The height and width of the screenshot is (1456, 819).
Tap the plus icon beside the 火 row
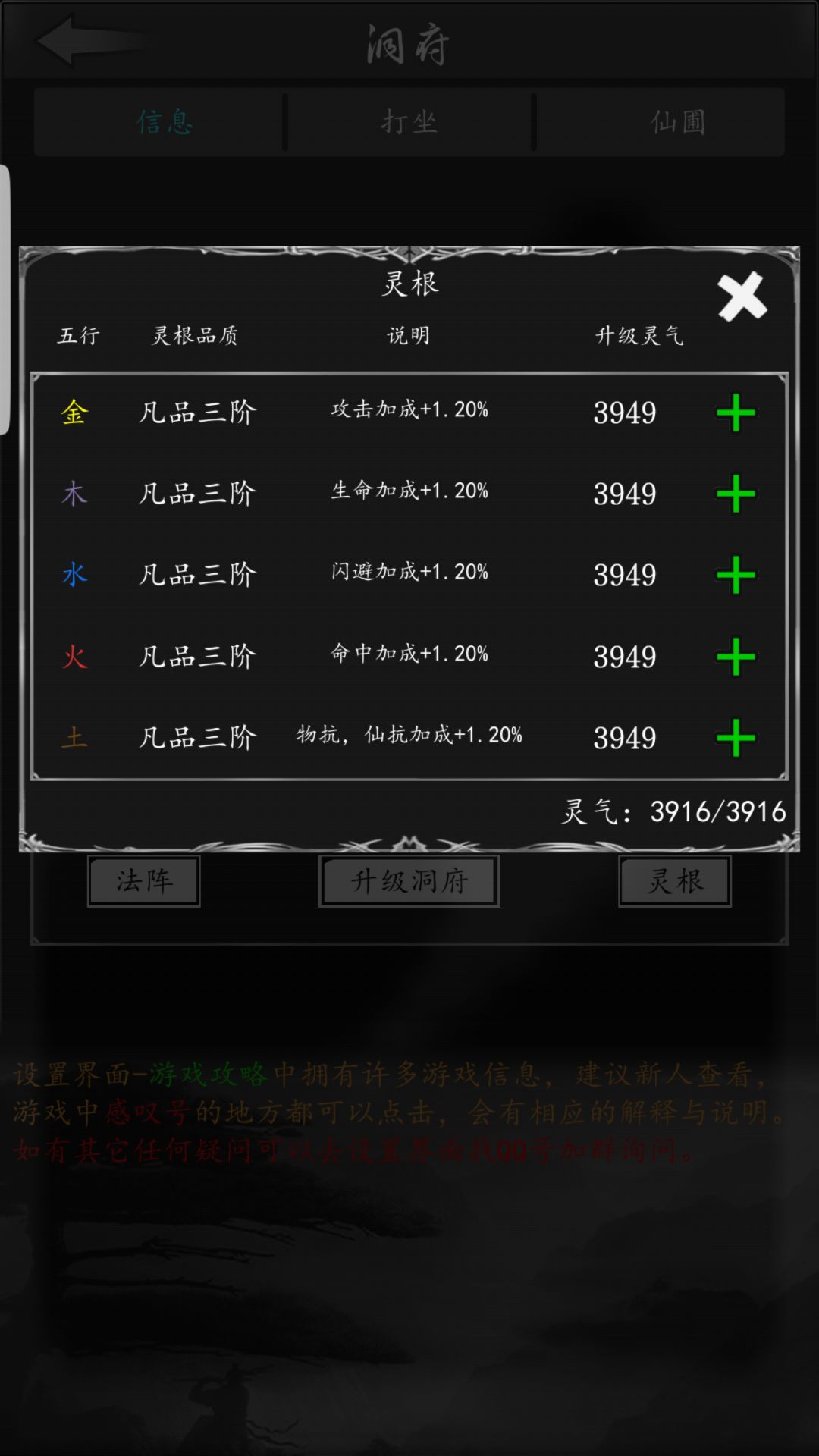(735, 654)
